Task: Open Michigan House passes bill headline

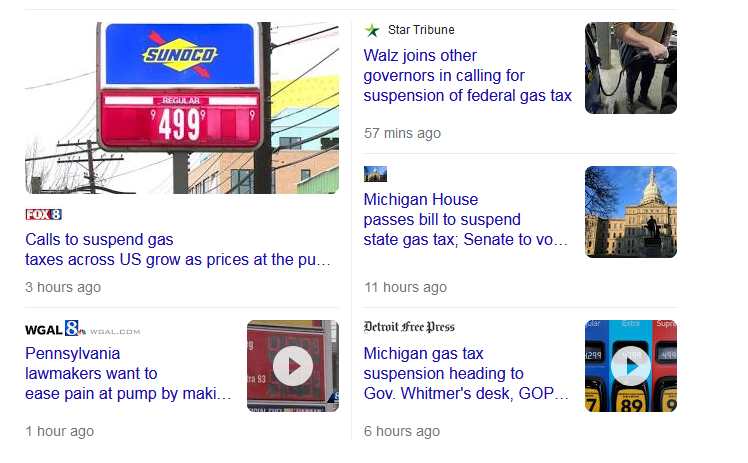Action: click(x=465, y=220)
